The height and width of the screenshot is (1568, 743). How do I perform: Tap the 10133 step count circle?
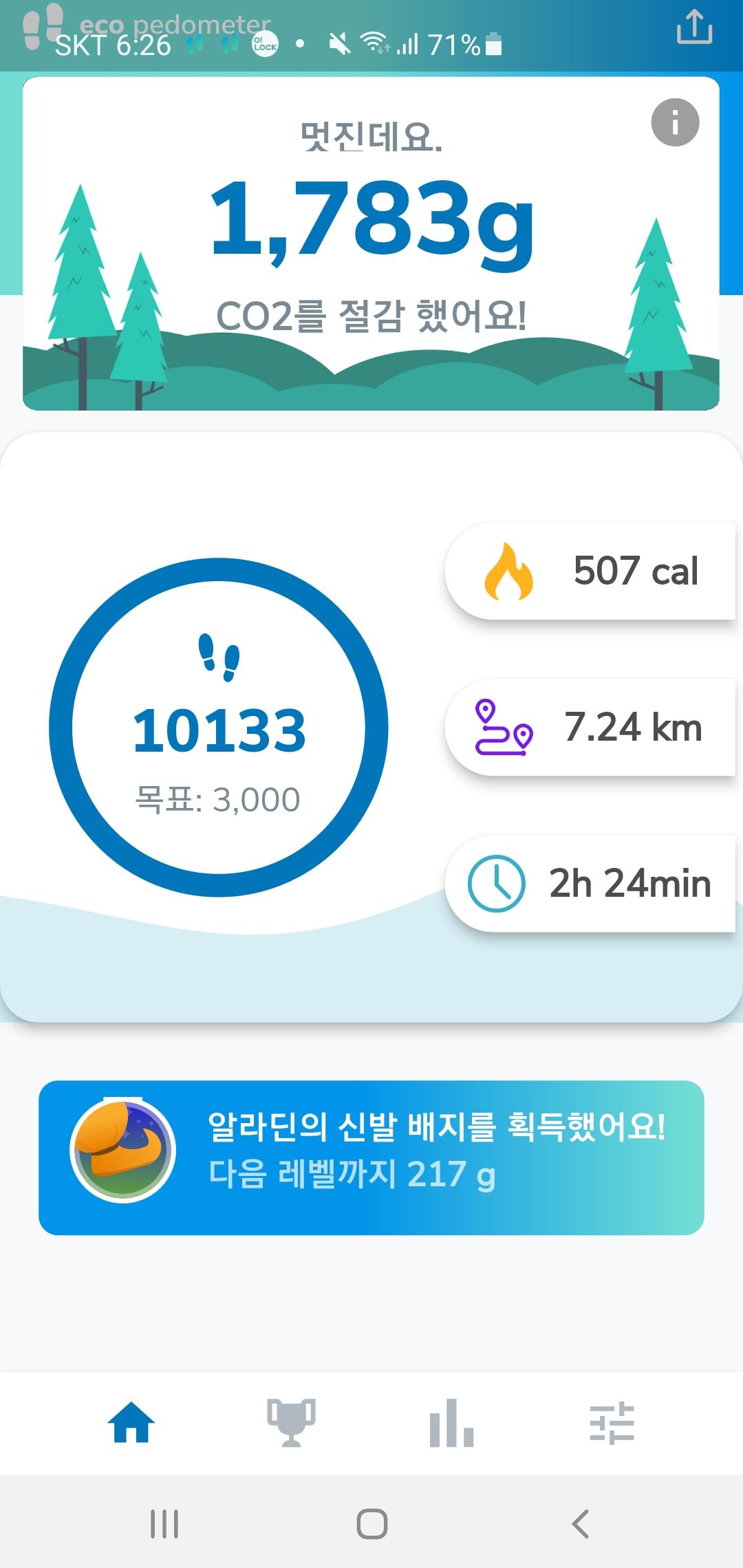tap(219, 728)
